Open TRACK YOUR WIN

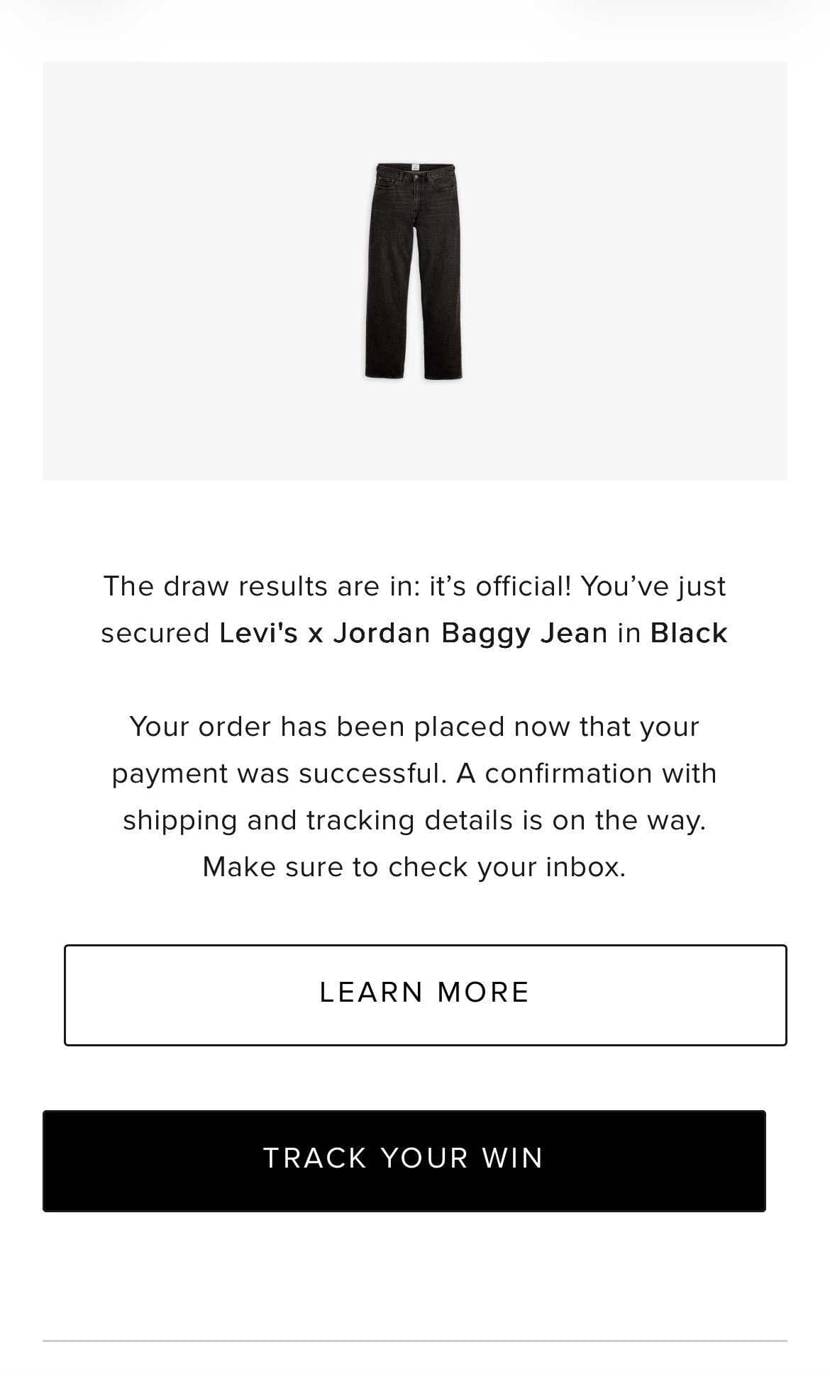404,1160
